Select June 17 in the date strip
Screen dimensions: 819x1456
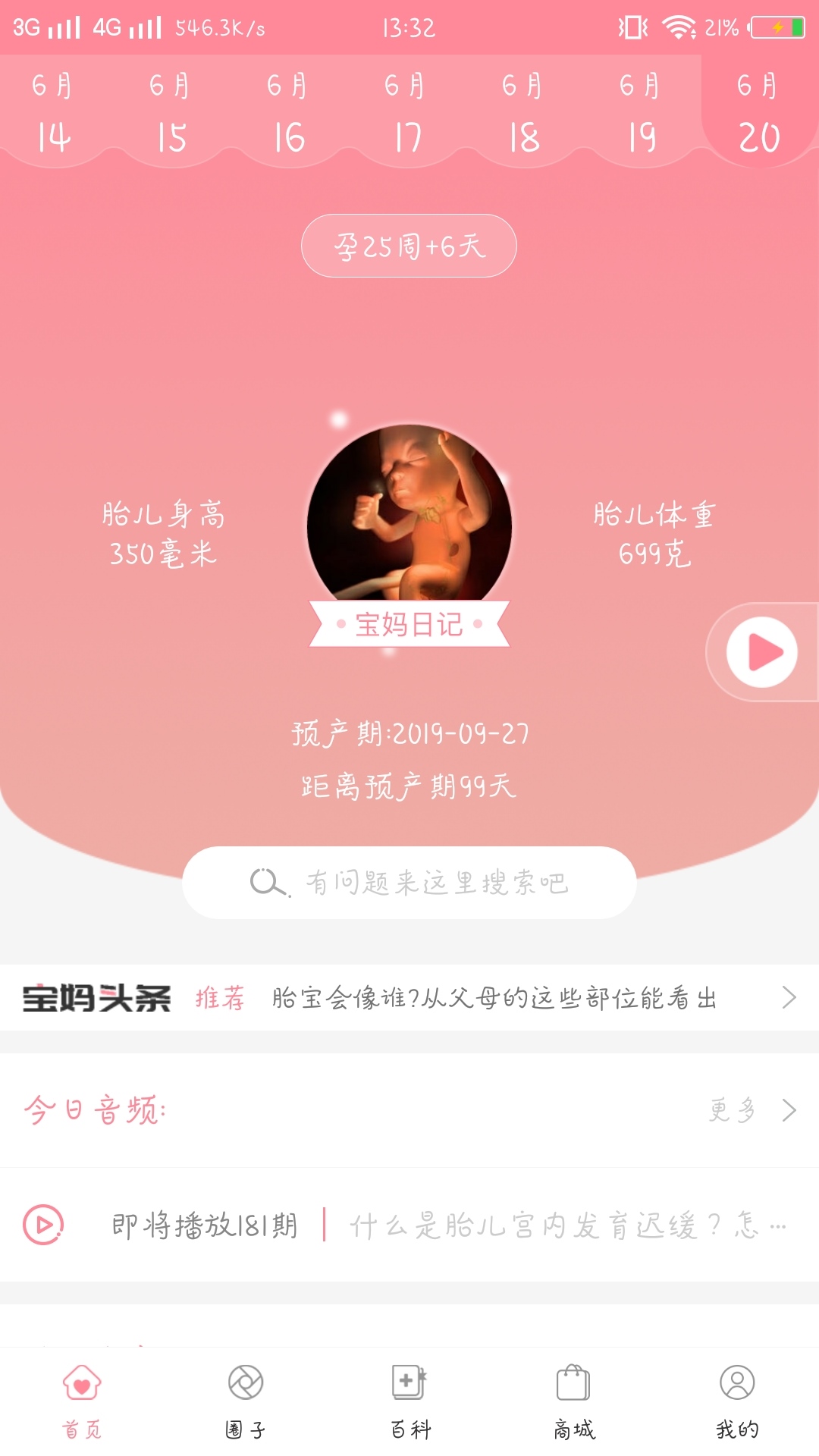click(x=406, y=112)
